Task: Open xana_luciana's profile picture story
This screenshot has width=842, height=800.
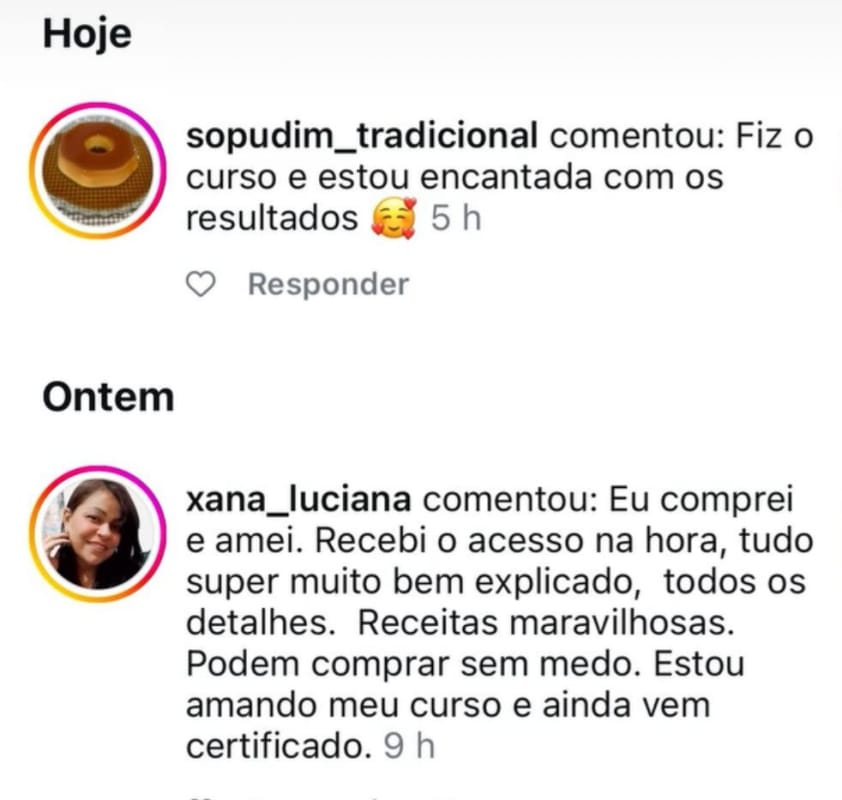Action: click(97, 533)
